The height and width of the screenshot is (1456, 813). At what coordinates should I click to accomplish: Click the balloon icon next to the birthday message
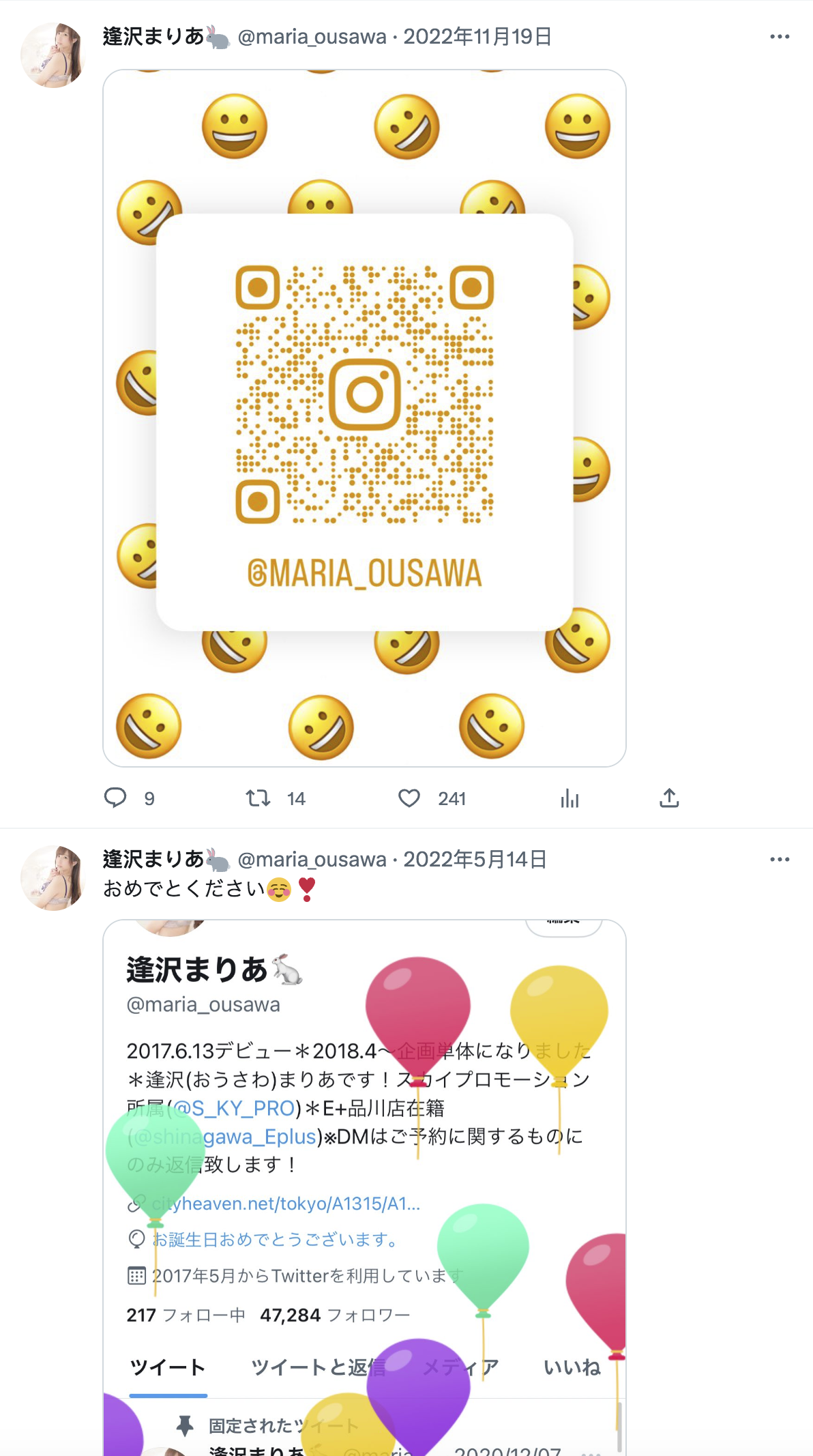(x=136, y=1238)
